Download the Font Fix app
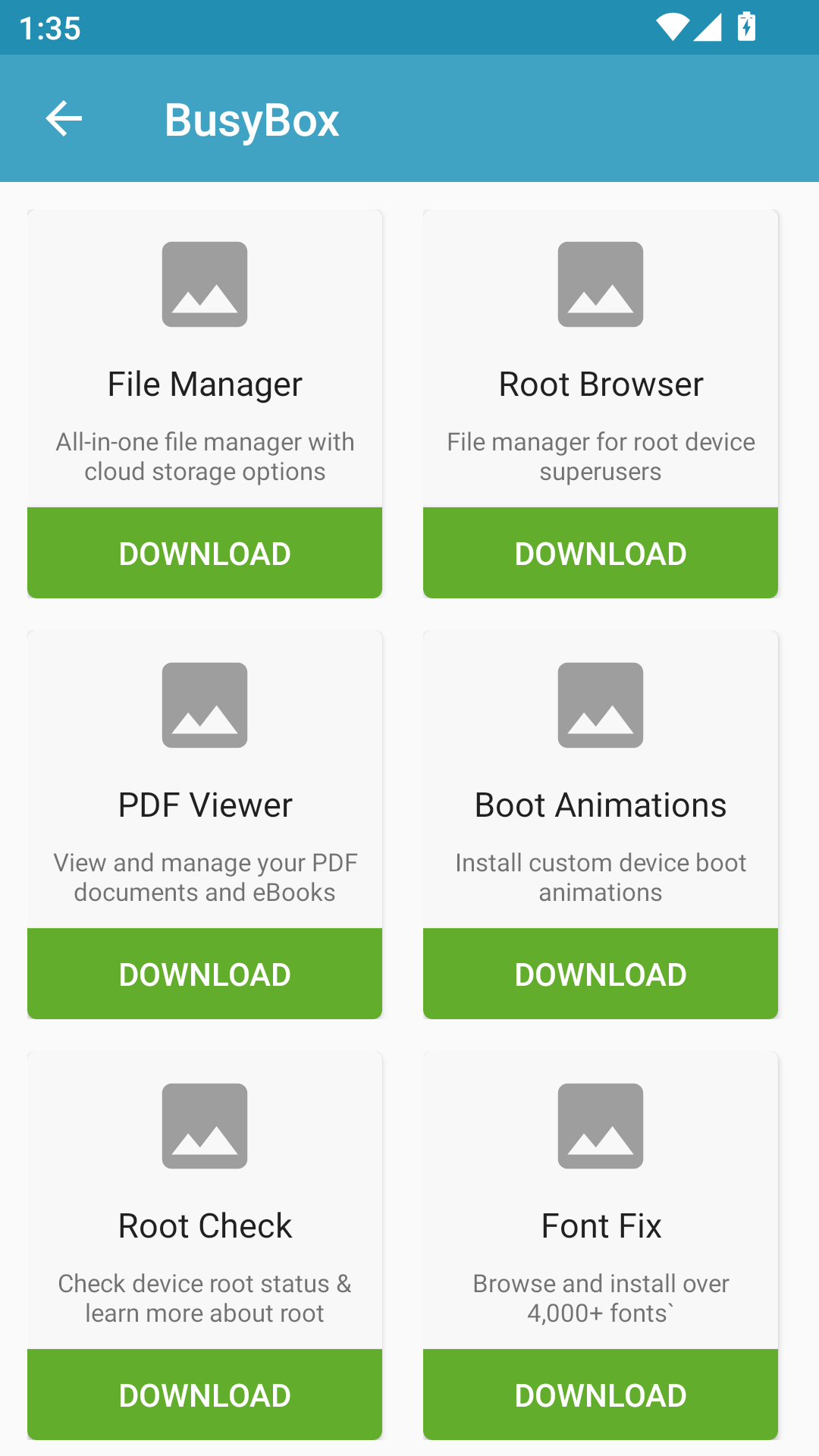Image resolution: width=819 pixels, height=1456 pixels. pyautogui.click(x=600, y=1395)
